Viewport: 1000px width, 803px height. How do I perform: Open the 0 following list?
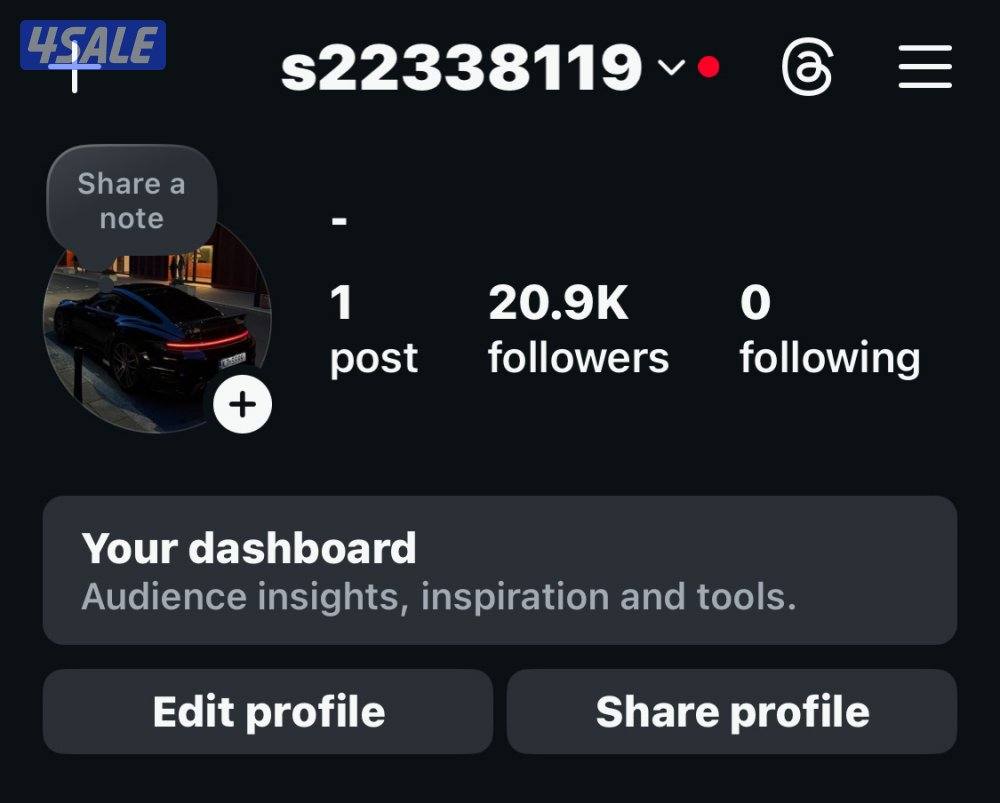pyautogui.click(x=829, y=329)
